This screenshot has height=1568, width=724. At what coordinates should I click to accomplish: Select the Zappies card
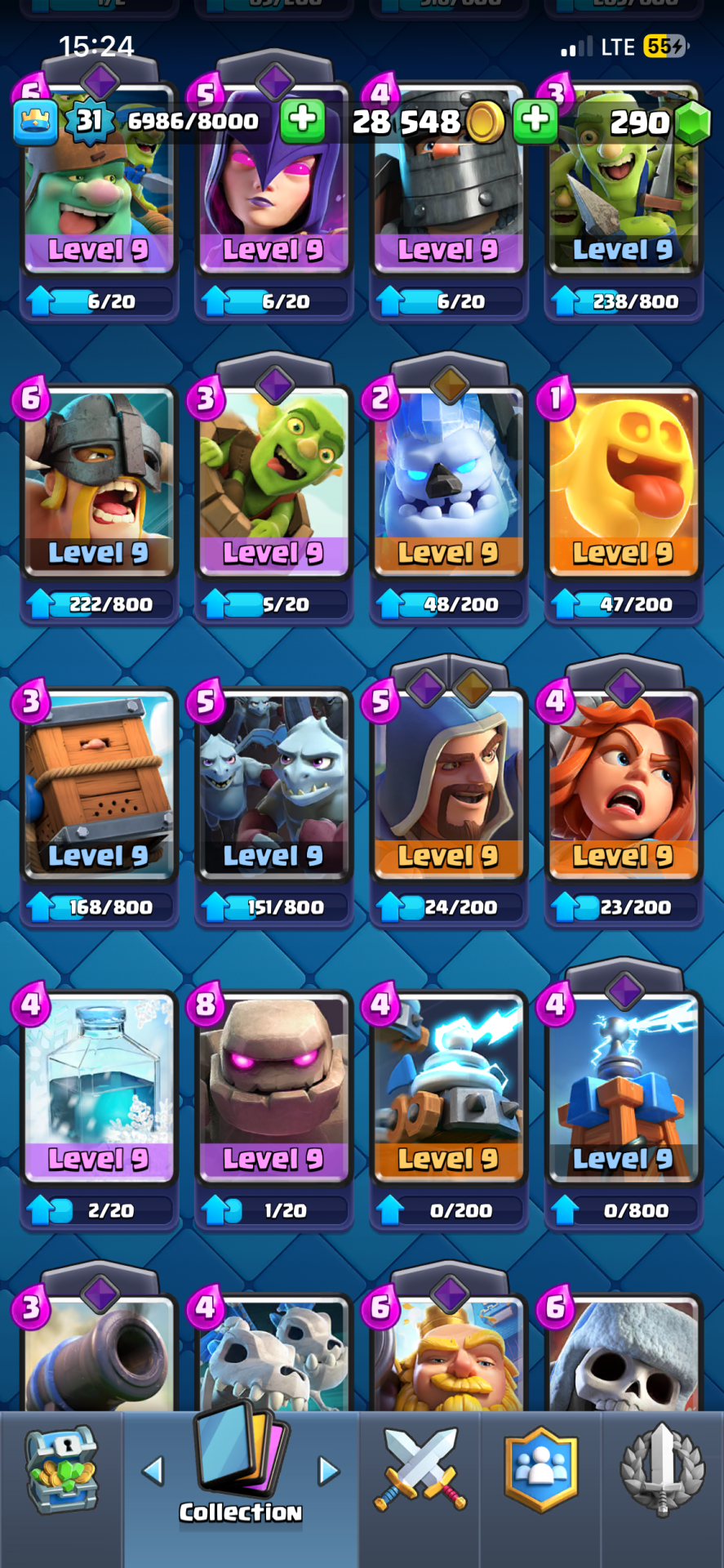[x=448, y=1086]
